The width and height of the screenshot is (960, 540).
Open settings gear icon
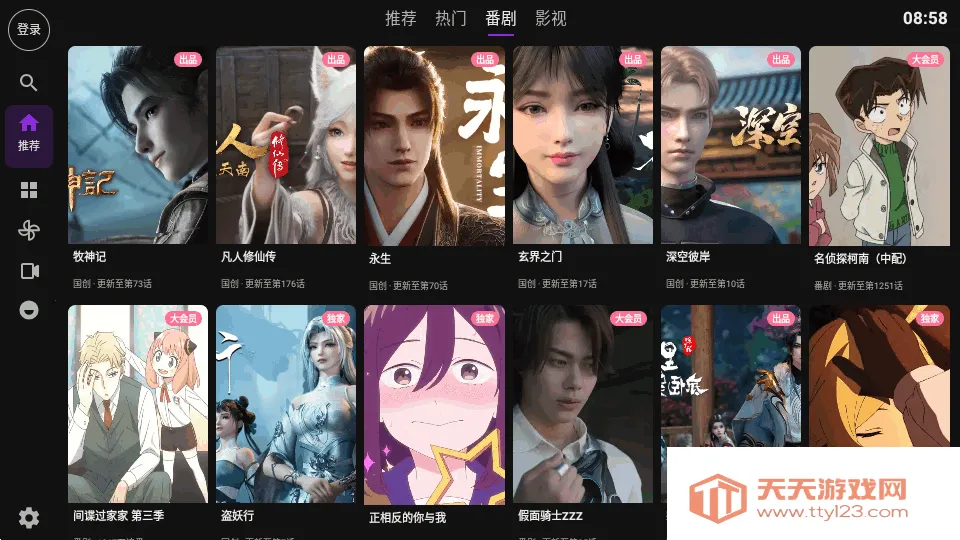[29, 517]
